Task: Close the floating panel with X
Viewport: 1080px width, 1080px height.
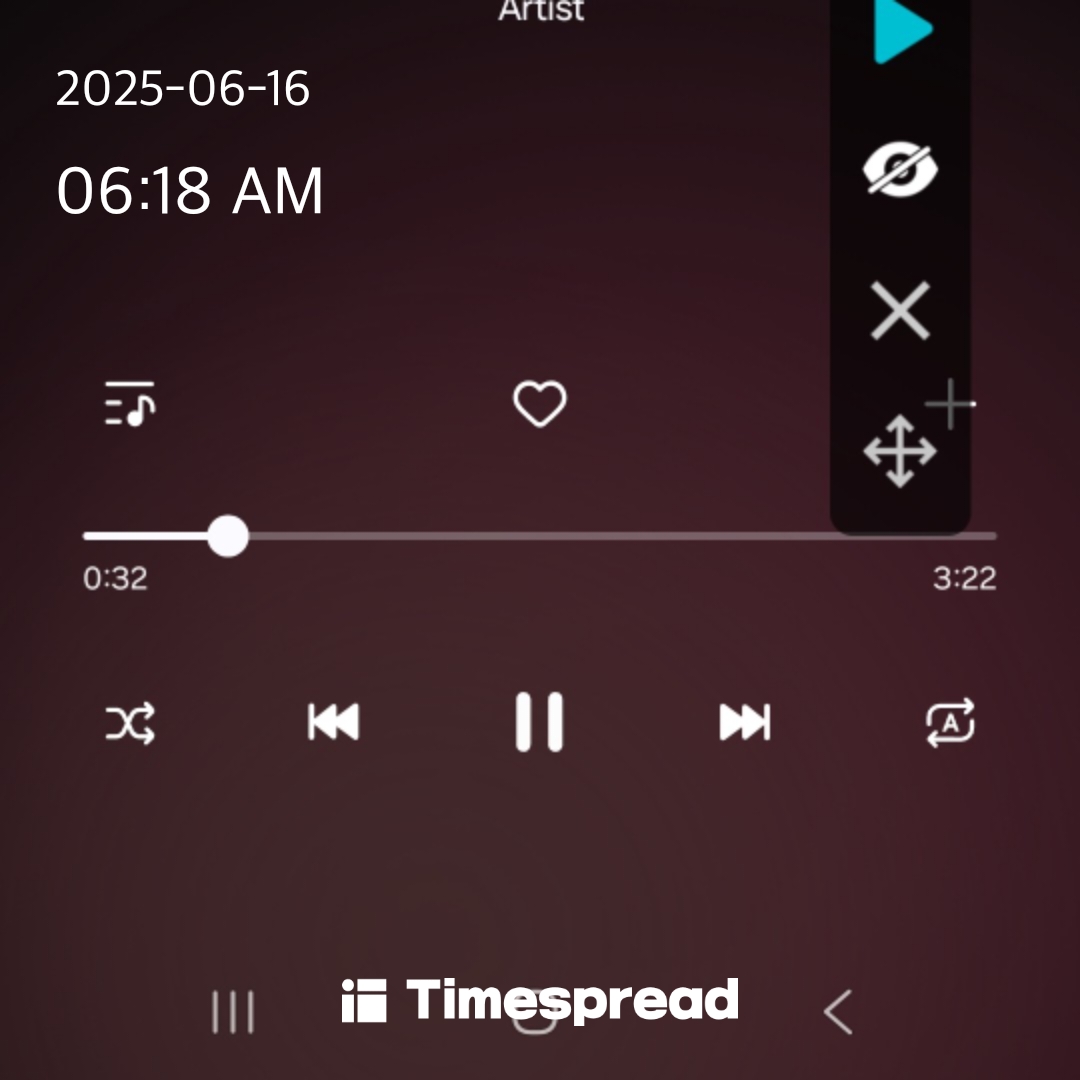Action: (900, 311)
